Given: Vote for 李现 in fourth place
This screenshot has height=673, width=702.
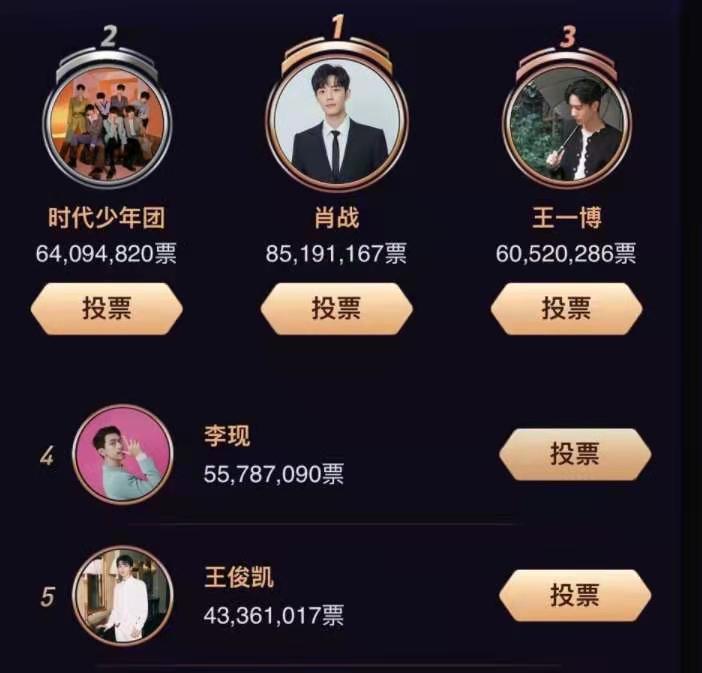Looking at the screenshot, I should 575,455.
